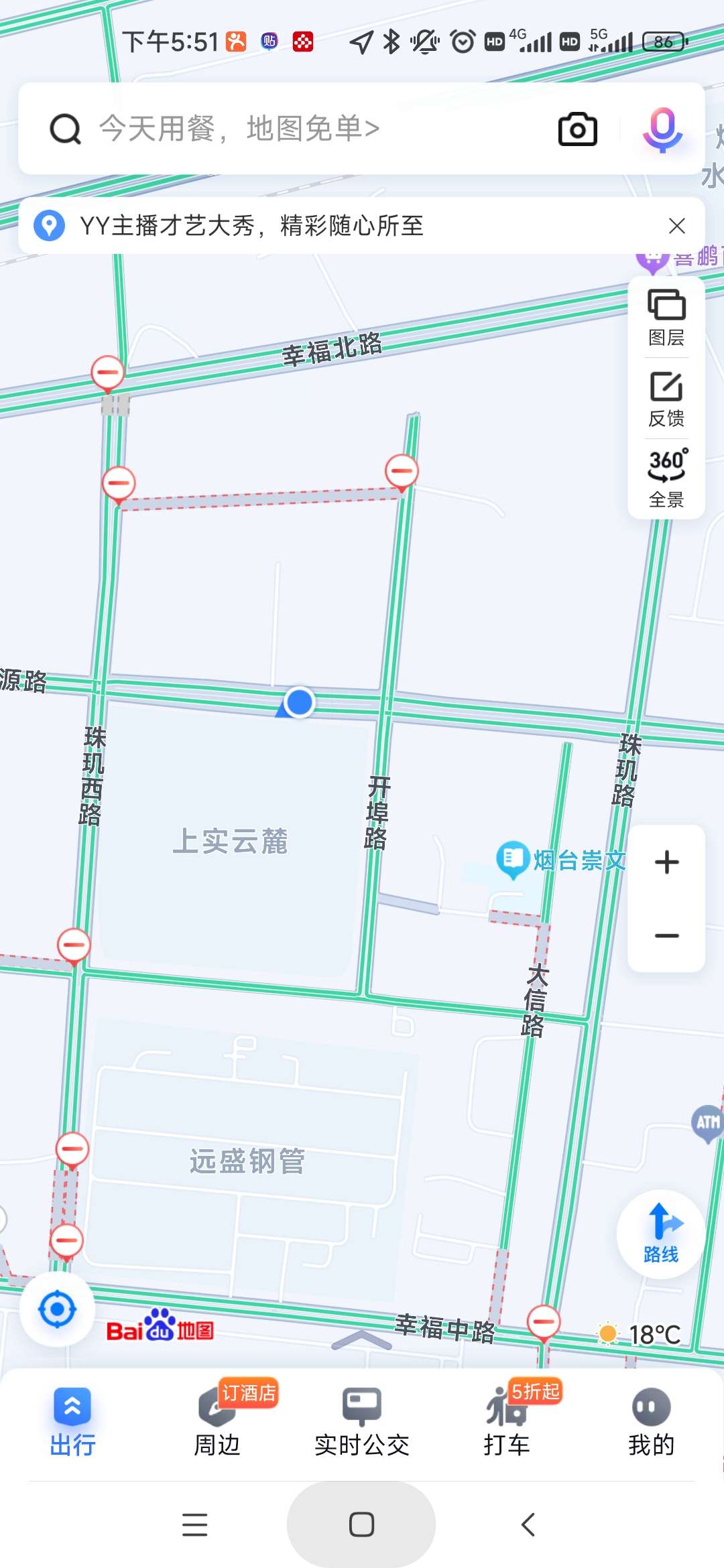
Task: Start voice search with microphone
Action: 662,129
